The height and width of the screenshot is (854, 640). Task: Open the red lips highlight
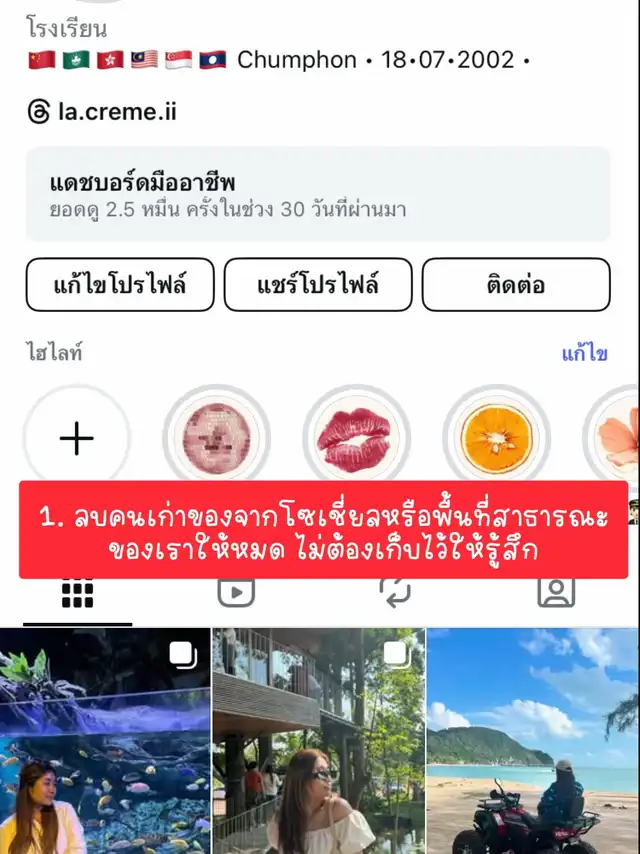pos(356,438)
